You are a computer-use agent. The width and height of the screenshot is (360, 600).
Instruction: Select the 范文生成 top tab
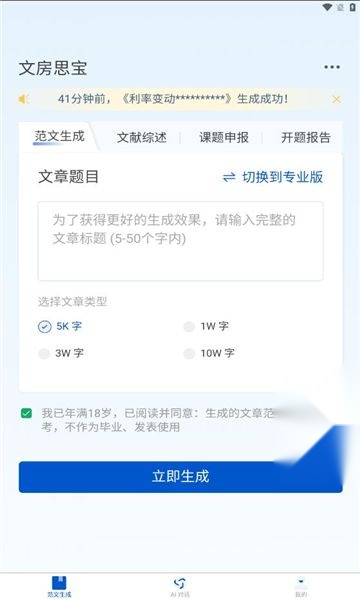(x=59, y=136)
